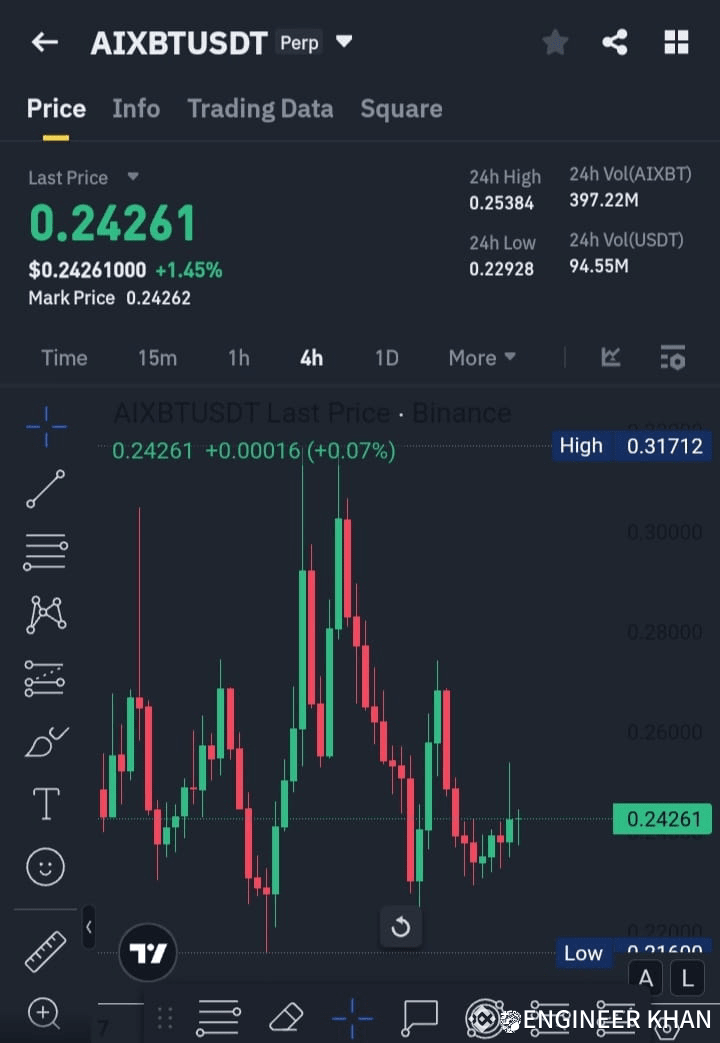The width and height of the screenshot is (720, 1043).
Task: Select the 1D timeframe
Action: pyautogui.click(x=386, y=357)
